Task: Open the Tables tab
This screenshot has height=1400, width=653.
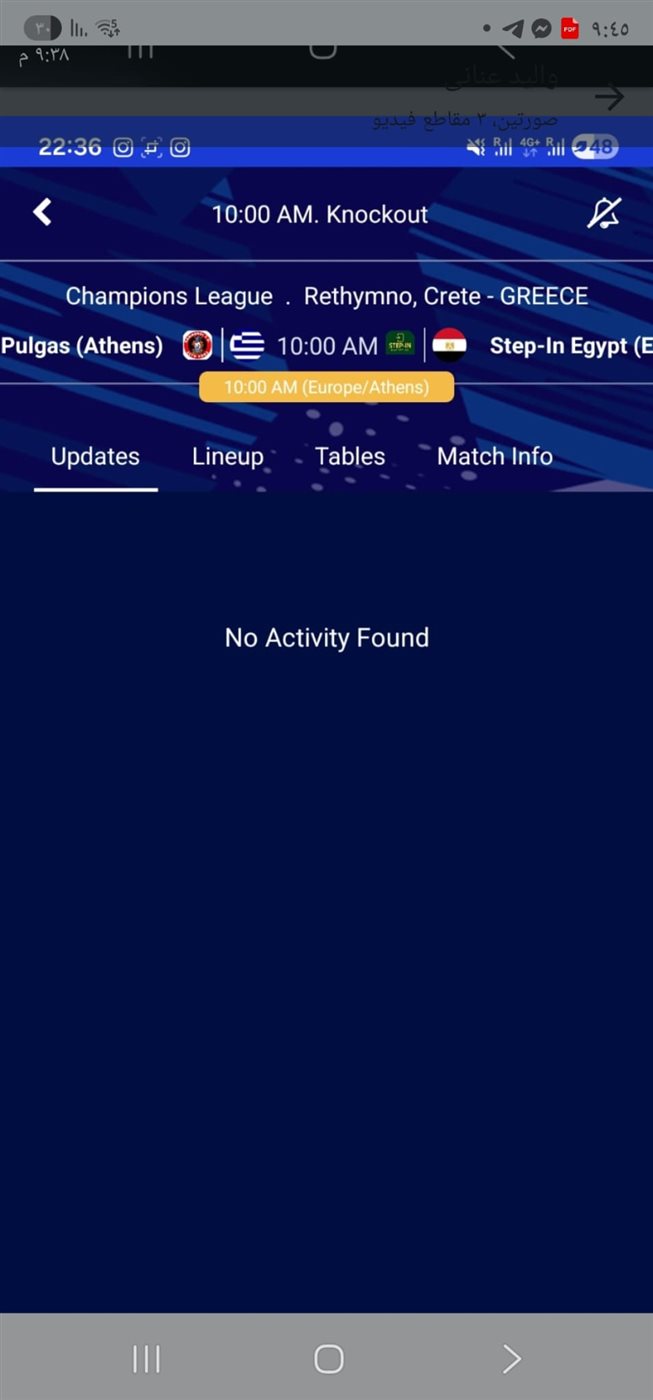Action: (350, 457)
